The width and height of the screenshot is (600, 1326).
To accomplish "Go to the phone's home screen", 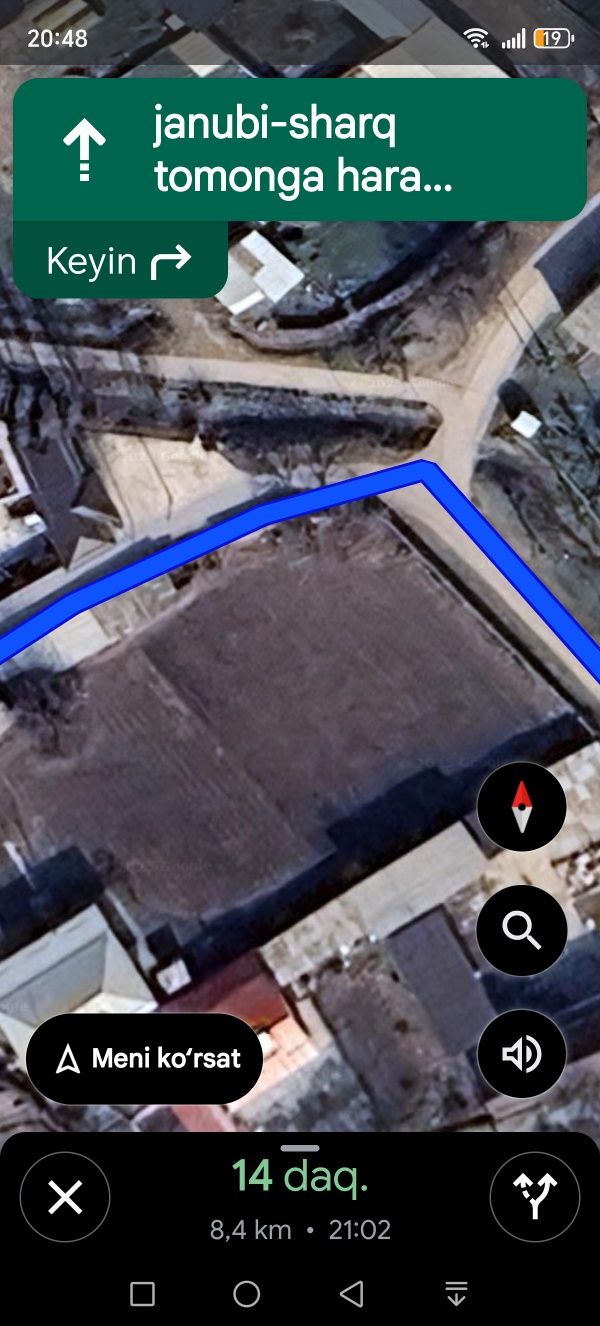I will click(247, 1294).
